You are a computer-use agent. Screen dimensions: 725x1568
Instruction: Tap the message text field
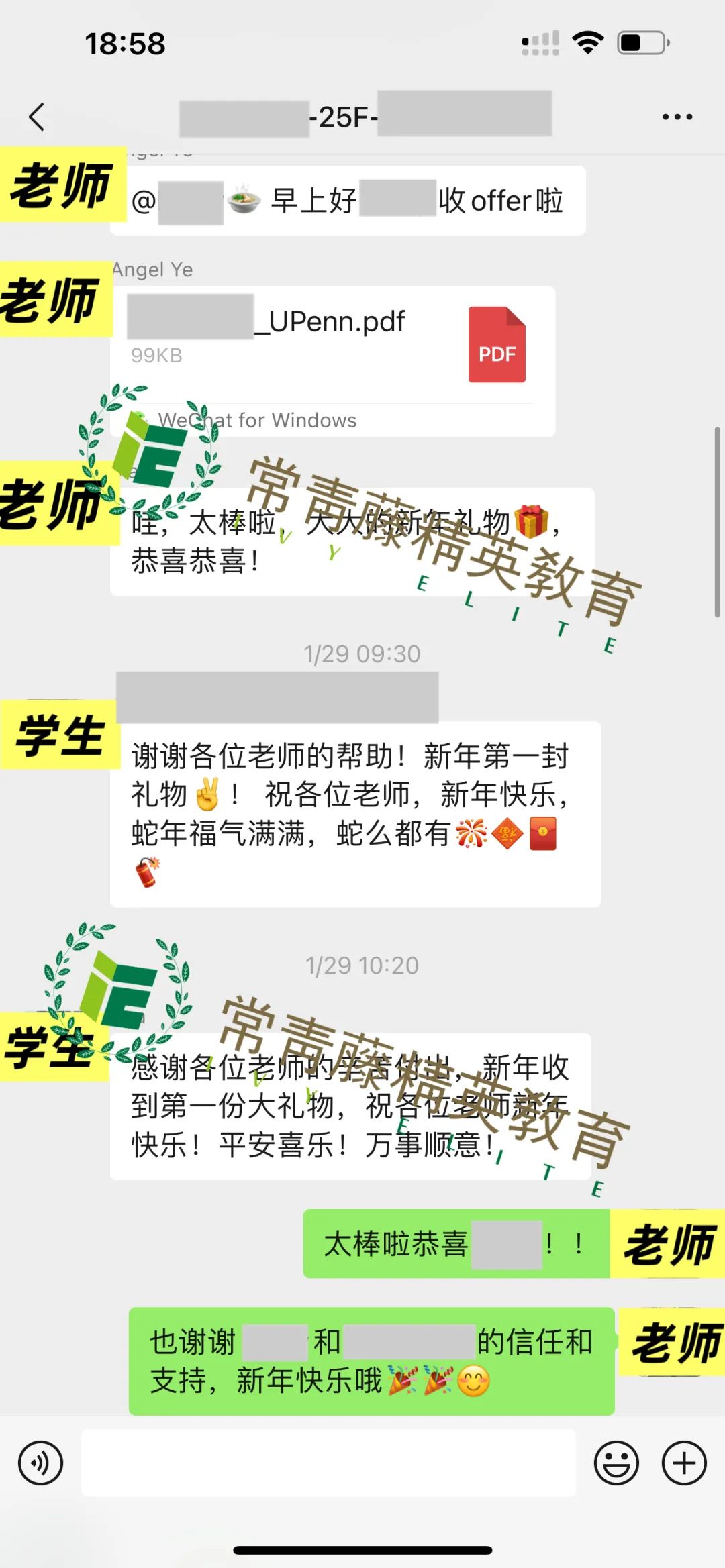pos(328,1463)
